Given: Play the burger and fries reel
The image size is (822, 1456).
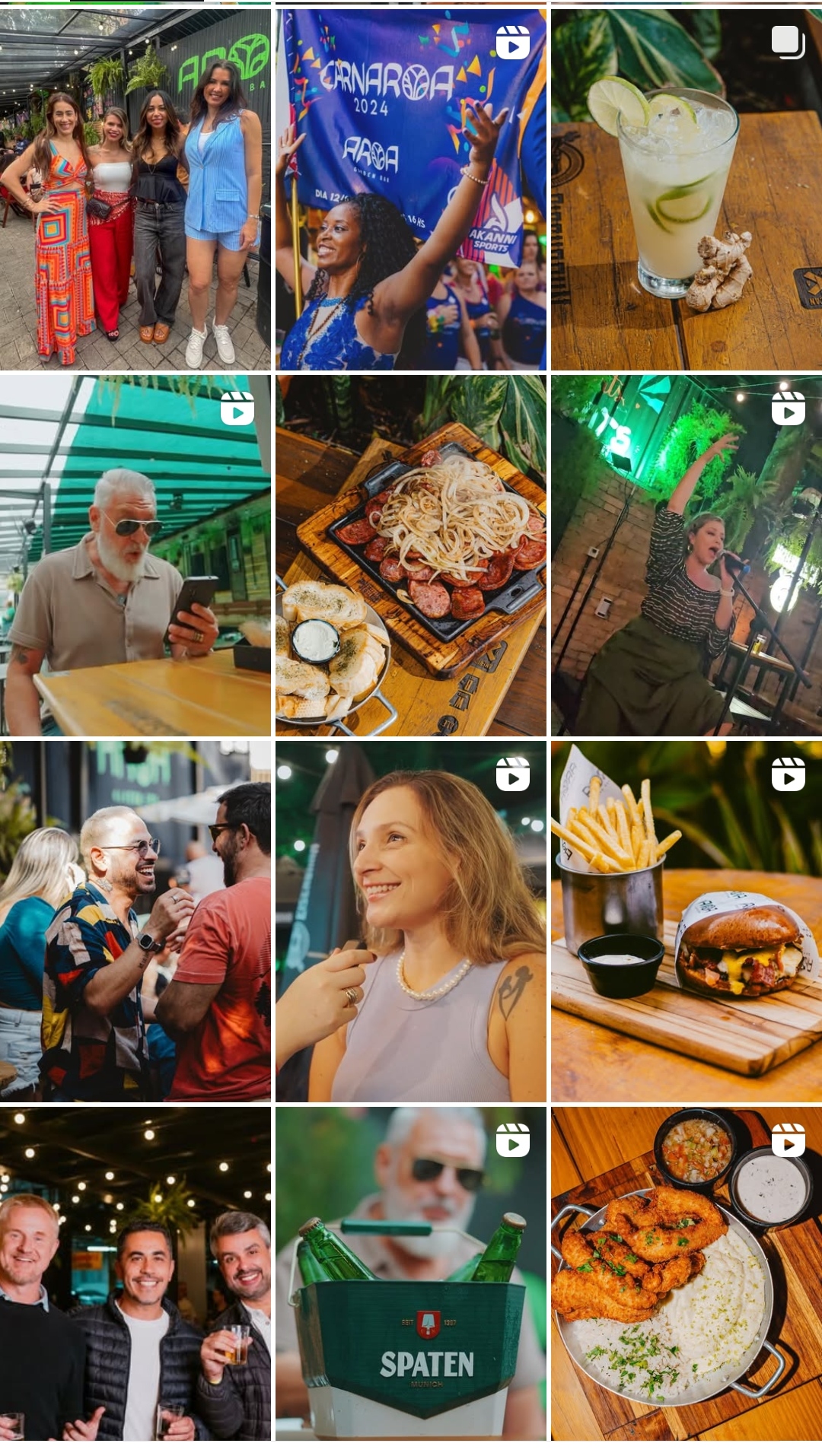Looking at the screenshot, I should pyautogui.click(x=687, y=921).
